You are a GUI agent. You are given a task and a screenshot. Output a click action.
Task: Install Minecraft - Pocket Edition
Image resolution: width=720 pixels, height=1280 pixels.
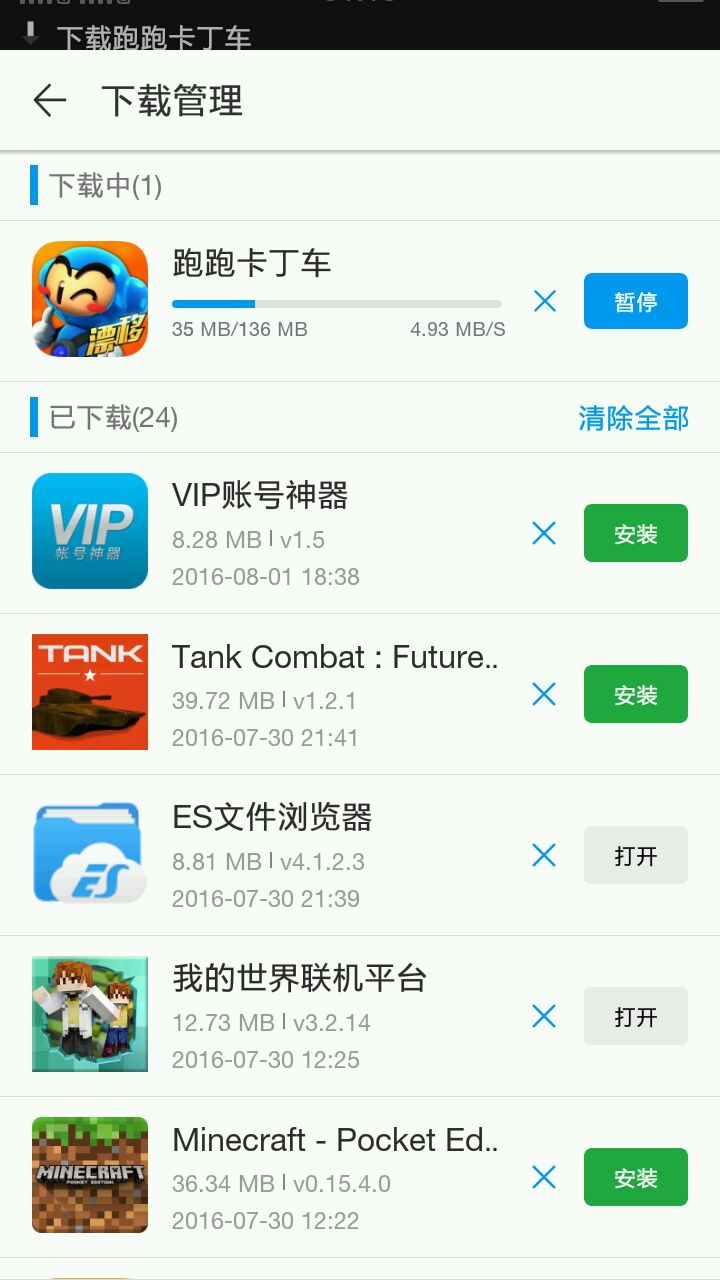pos(635,1177)
